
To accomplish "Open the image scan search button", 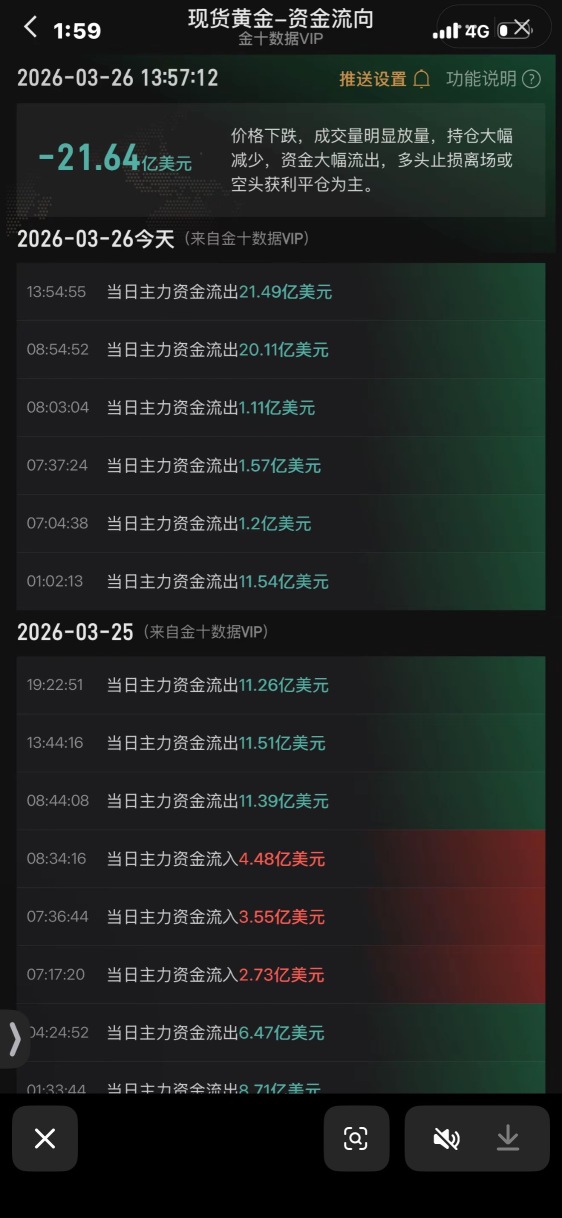I will [356, 1138].
